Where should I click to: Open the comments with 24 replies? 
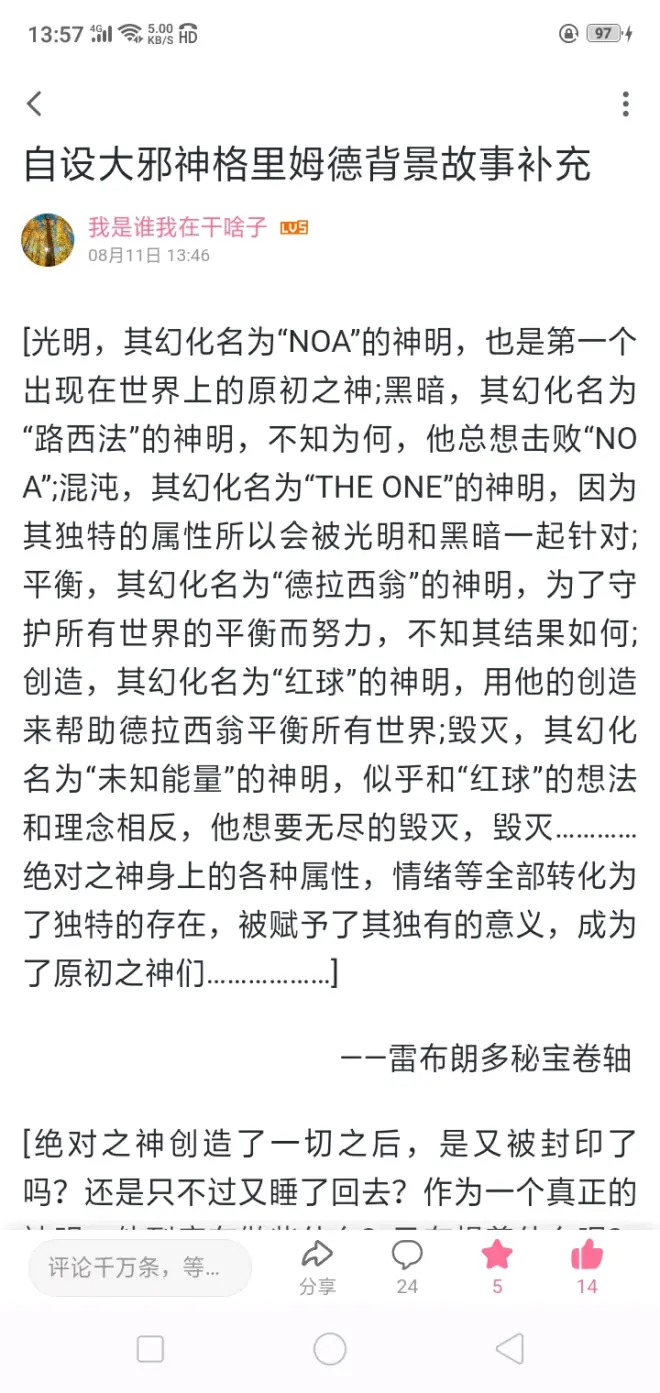[x=407, y=1266]
